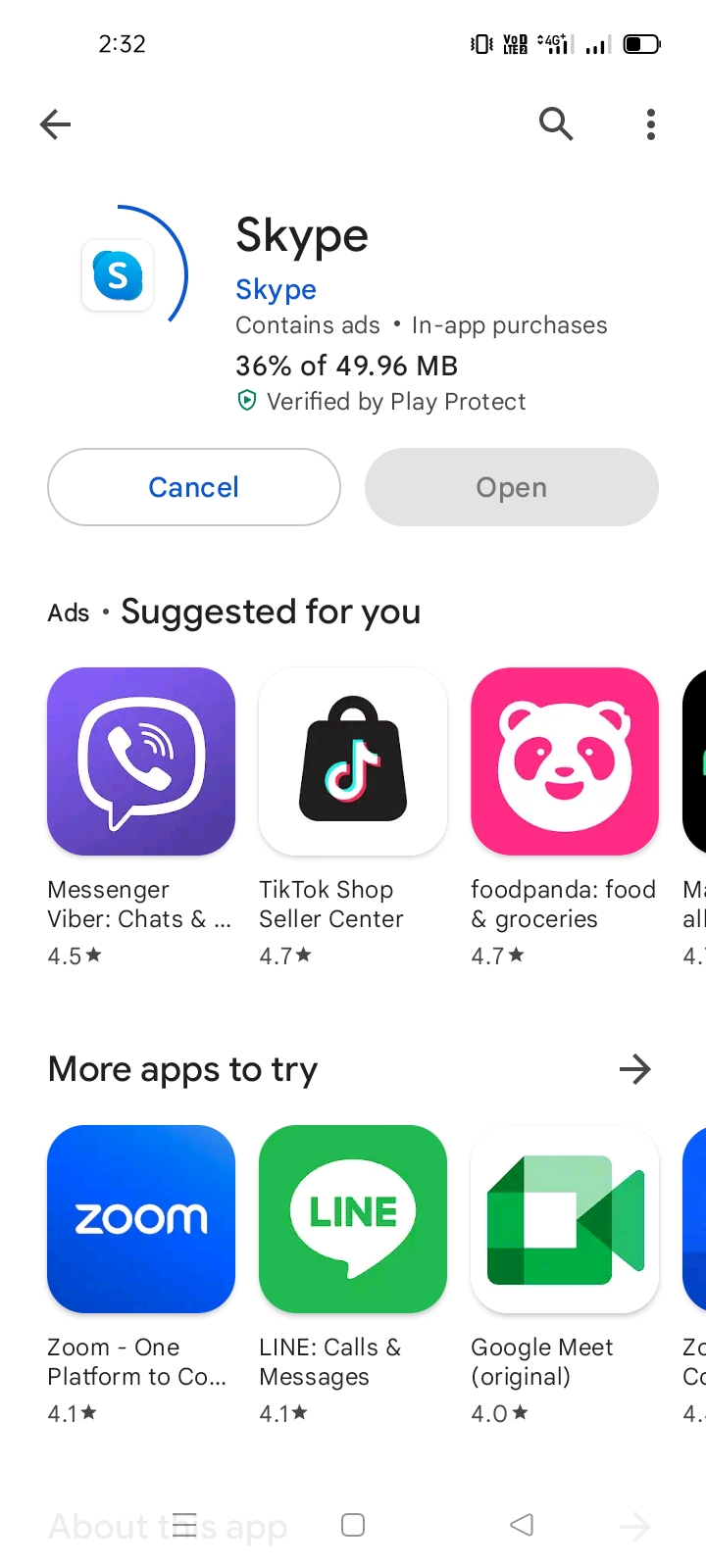Cancel the Skype download
The image size is (706, 1568).
point(194,487)
